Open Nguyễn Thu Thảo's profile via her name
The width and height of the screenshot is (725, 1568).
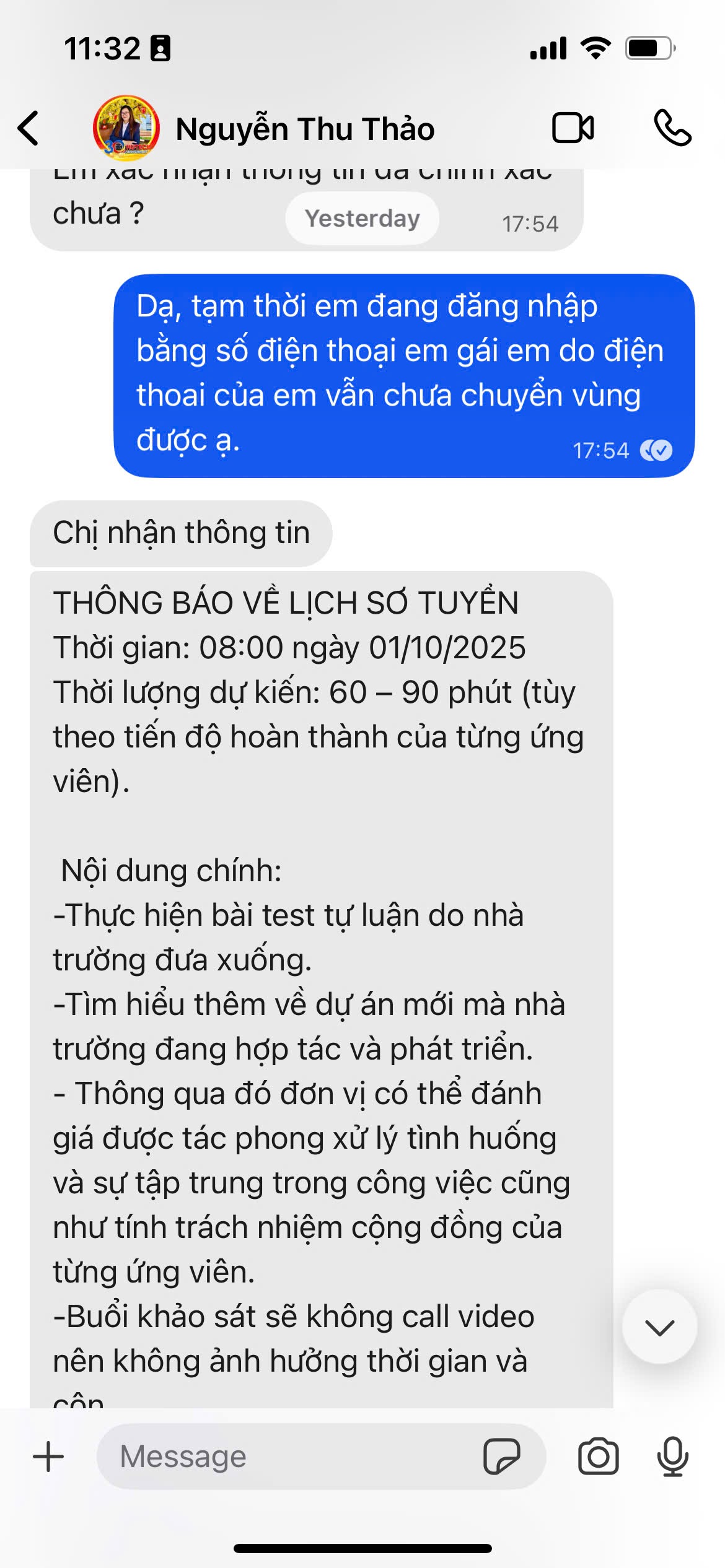(305, 128)
